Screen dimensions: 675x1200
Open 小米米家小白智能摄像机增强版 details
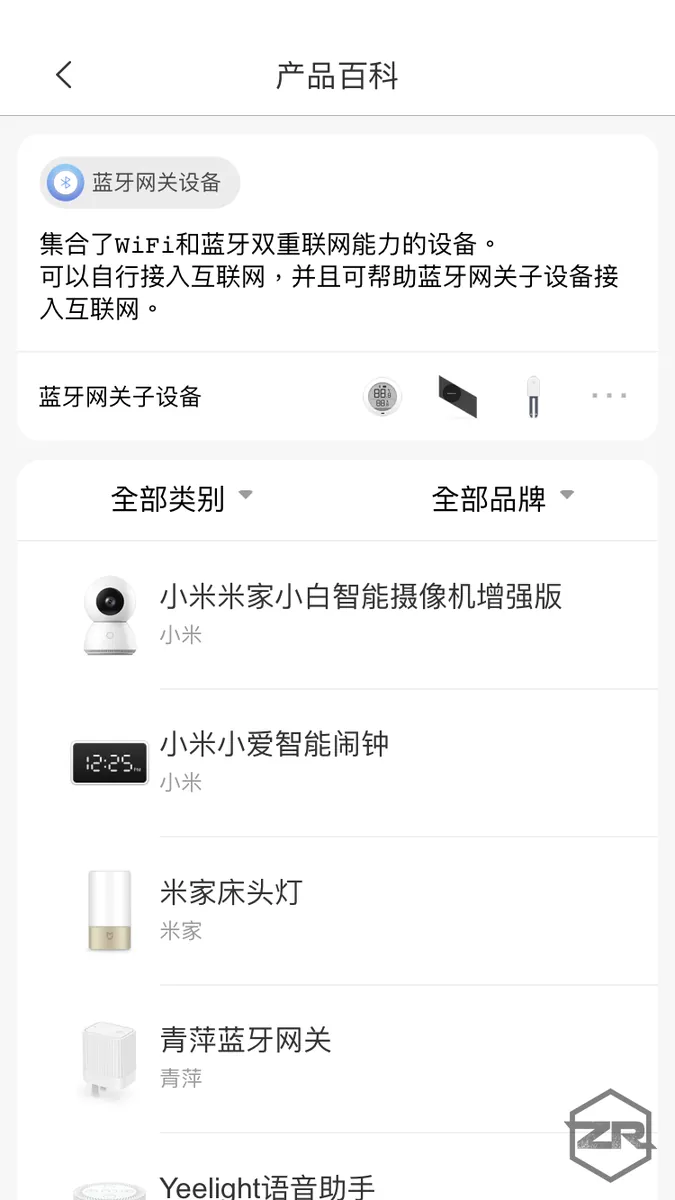click(360, 613)
